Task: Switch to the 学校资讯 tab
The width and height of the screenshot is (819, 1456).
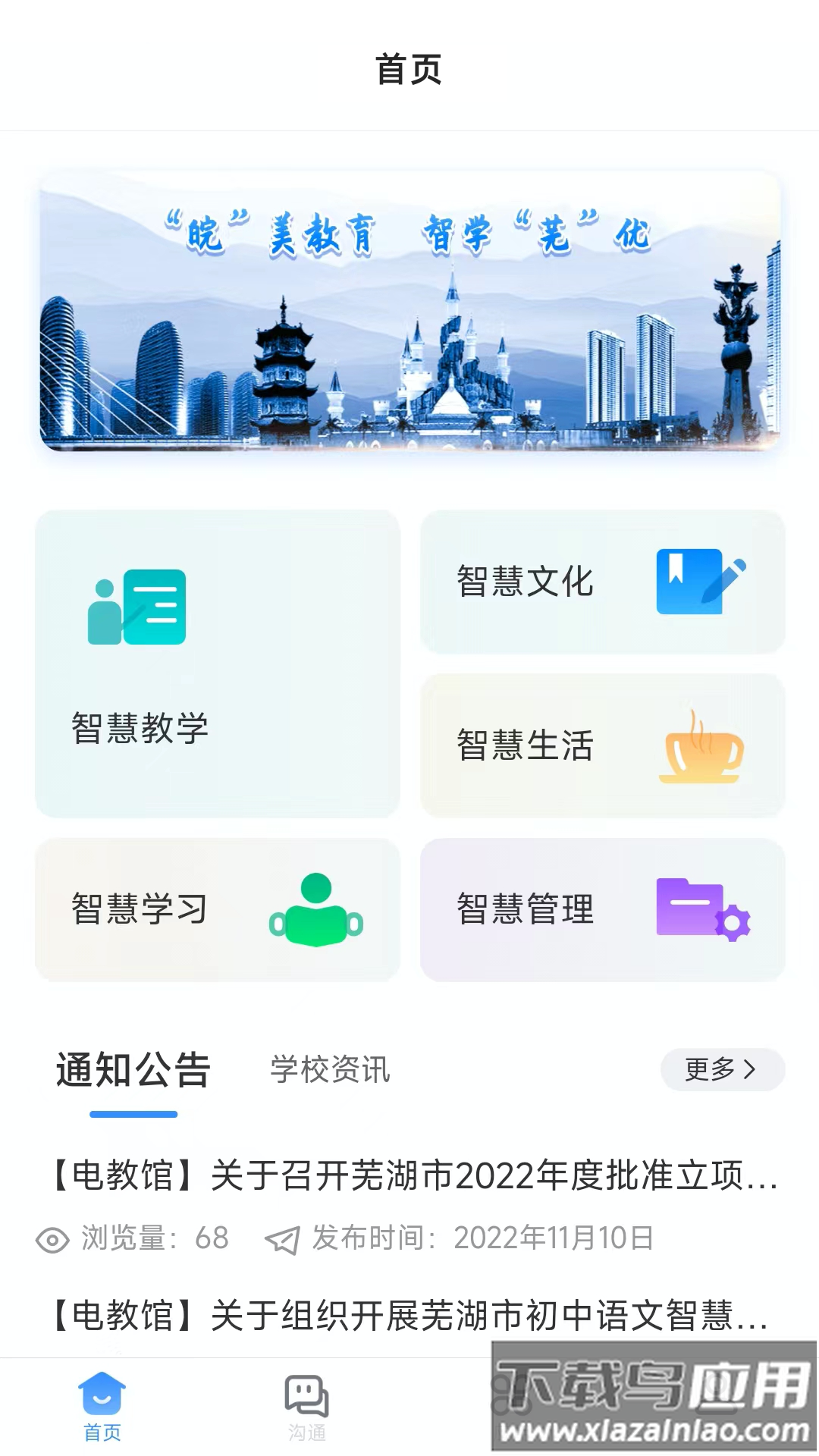Action: click(x=328, y=1070)
